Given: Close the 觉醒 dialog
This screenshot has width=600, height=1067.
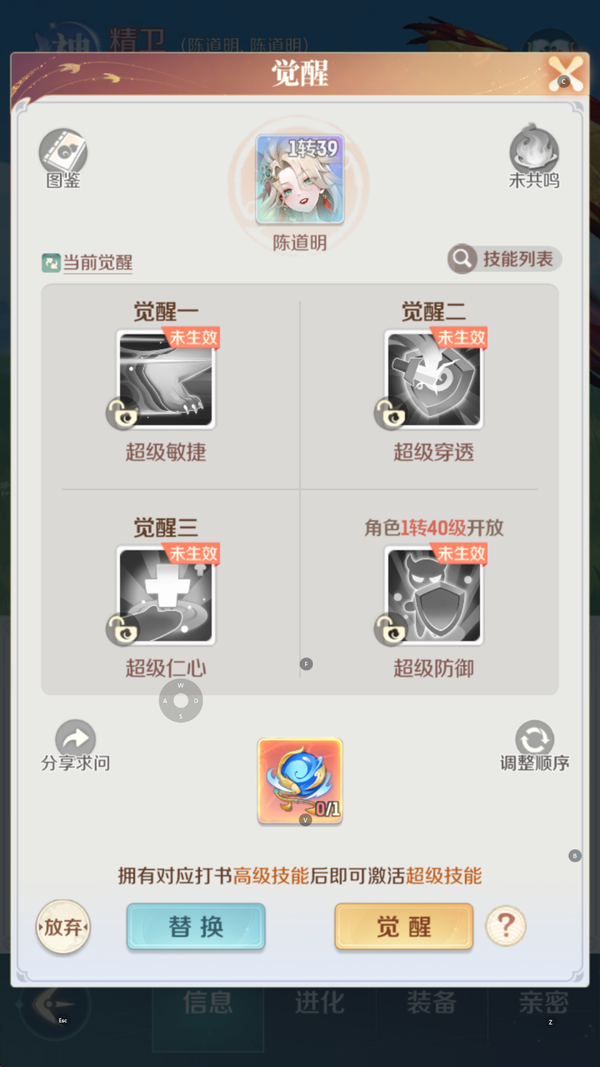Looking at the screenshot, I should (x=565, y=74).
